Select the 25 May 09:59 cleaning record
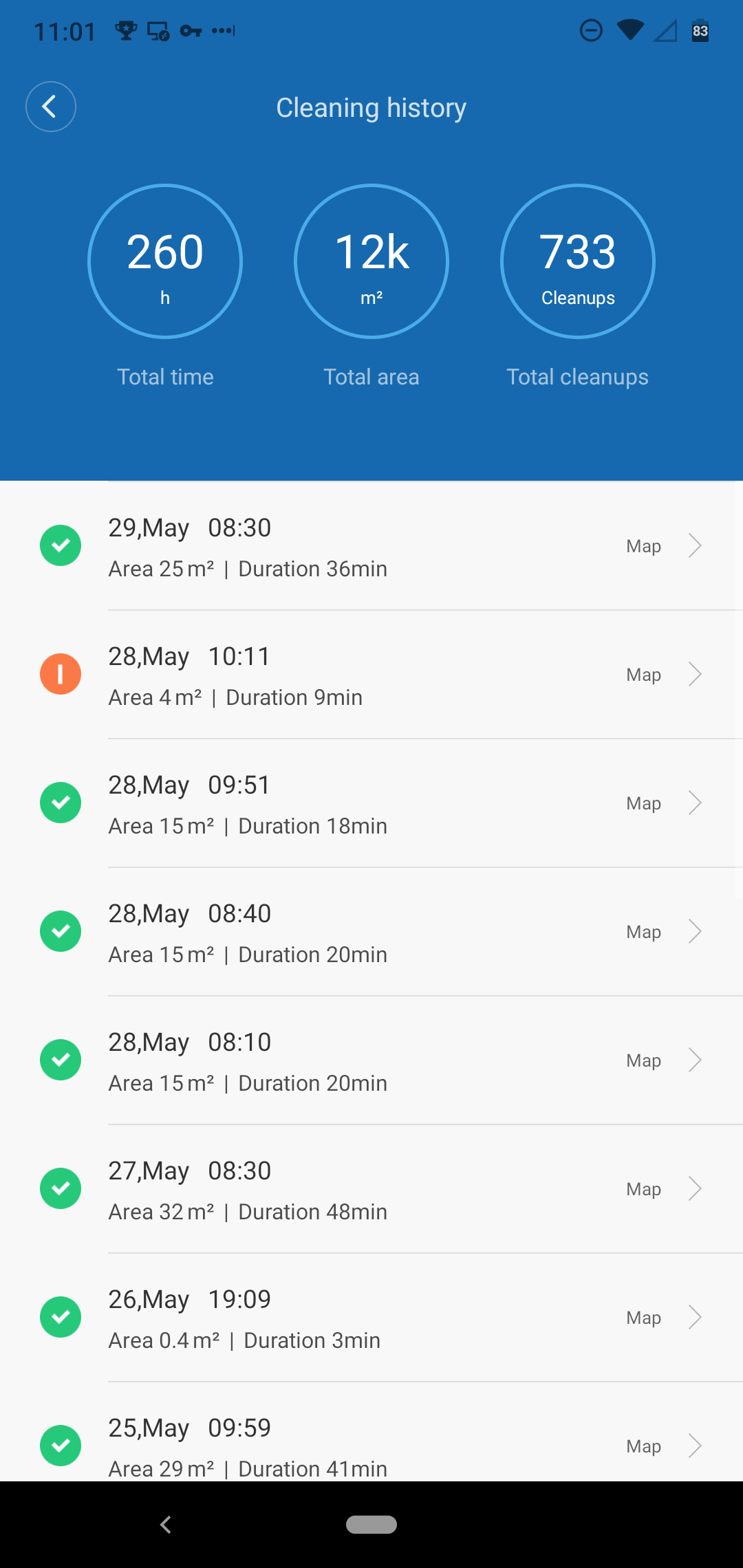The height and width of the screenshot is (1568, 743). (x=371, y=1433)
